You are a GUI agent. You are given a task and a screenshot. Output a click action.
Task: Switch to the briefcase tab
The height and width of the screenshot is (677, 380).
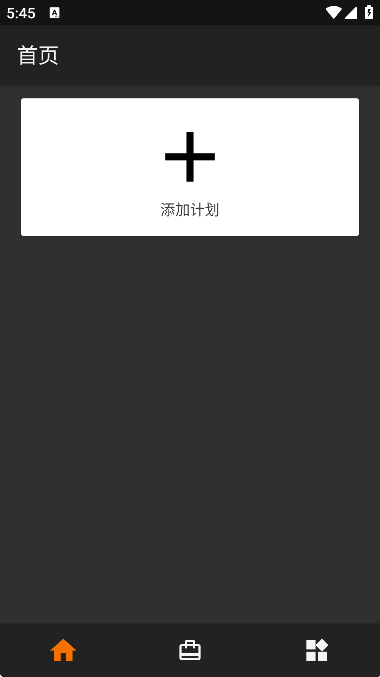[190, 650]
